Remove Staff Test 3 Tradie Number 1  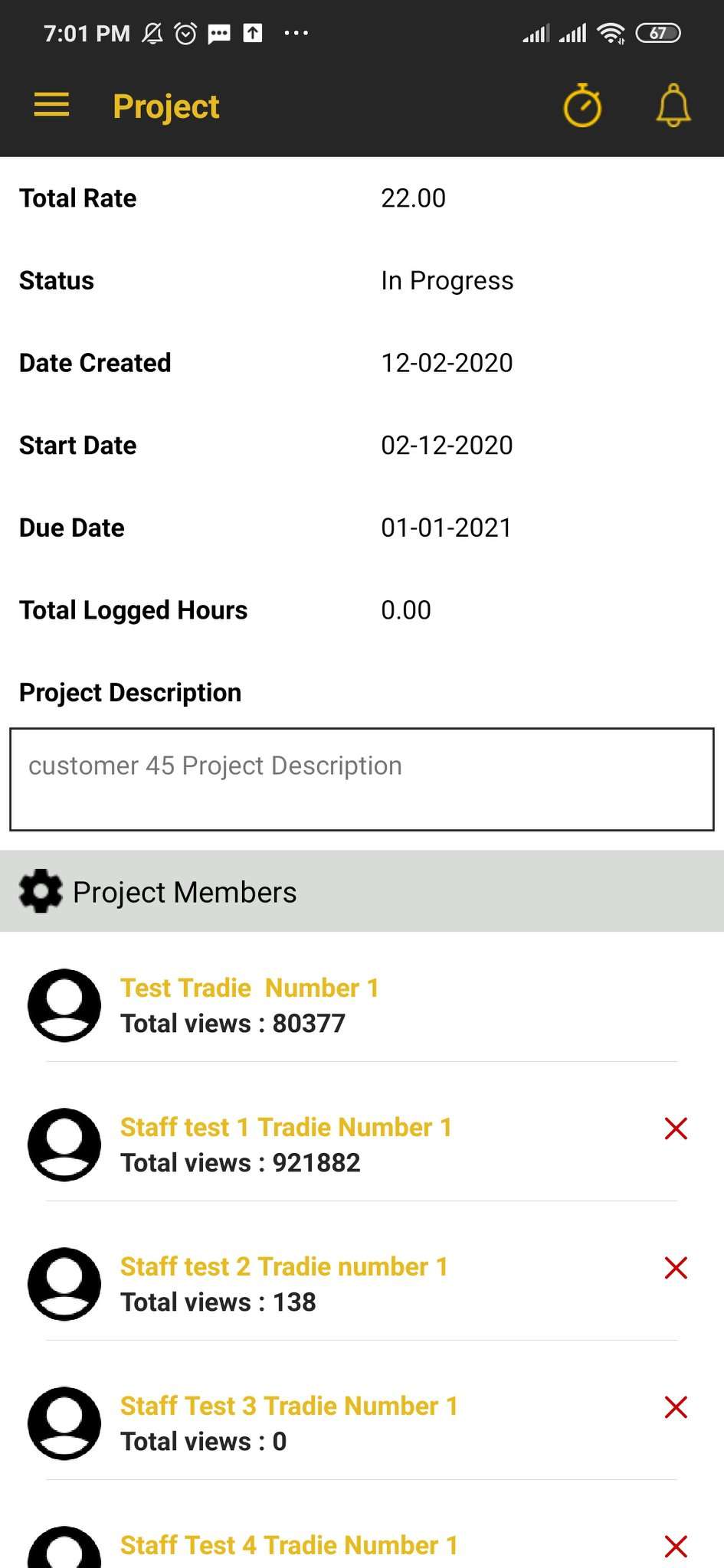(676, 1407)
